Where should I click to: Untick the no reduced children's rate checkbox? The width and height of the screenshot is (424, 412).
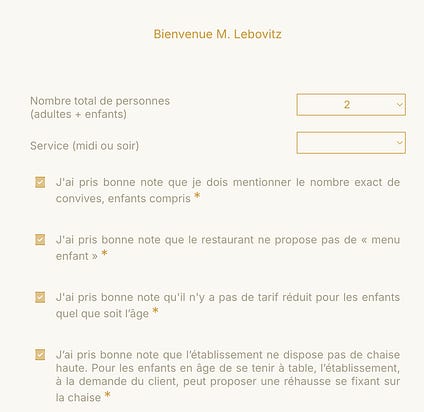pyautogui.click(x=40, y=297)
